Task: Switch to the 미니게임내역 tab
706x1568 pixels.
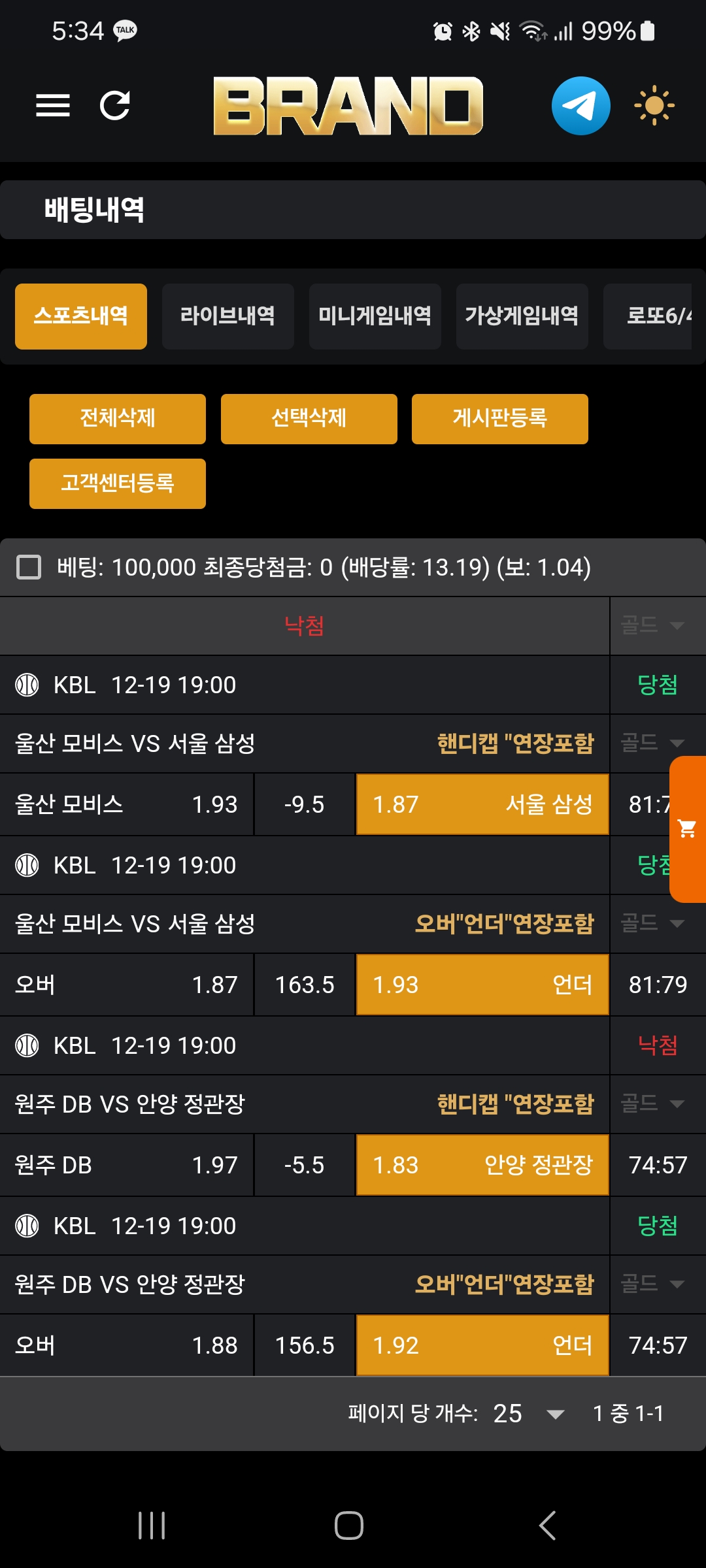Action: (x=375, y=316)
